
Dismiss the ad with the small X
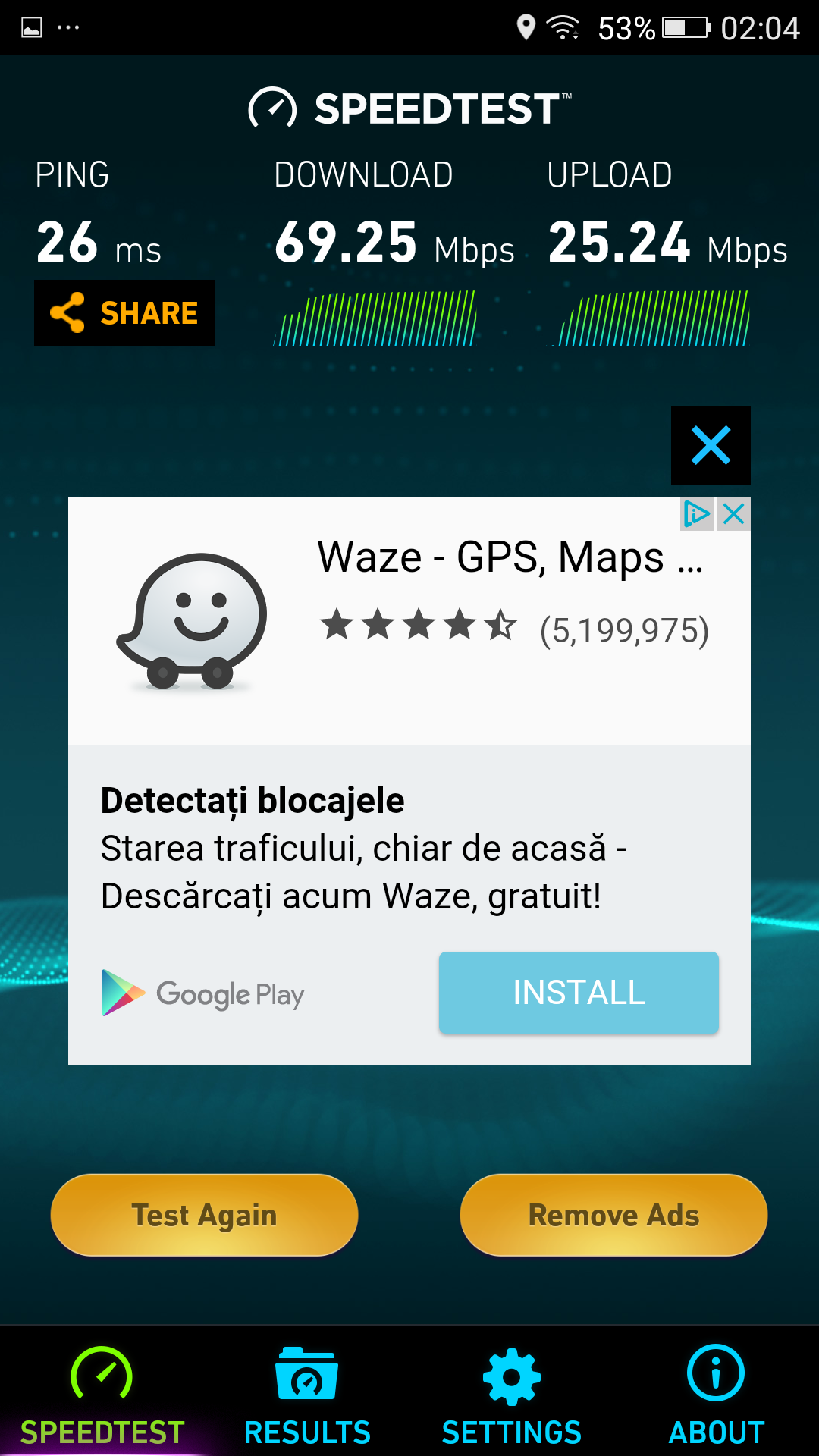[x=733, y=514]
